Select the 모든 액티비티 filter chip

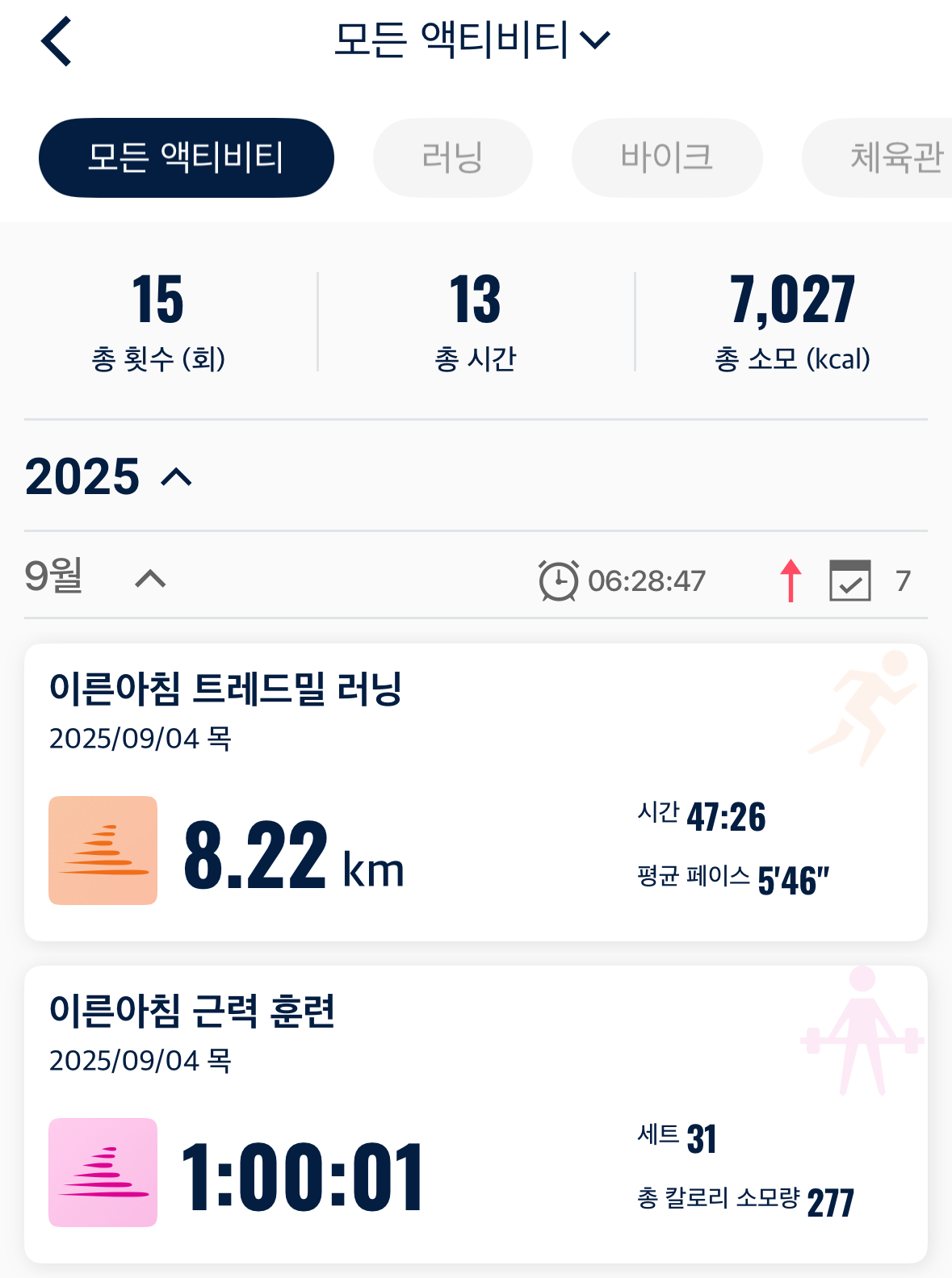187,157
